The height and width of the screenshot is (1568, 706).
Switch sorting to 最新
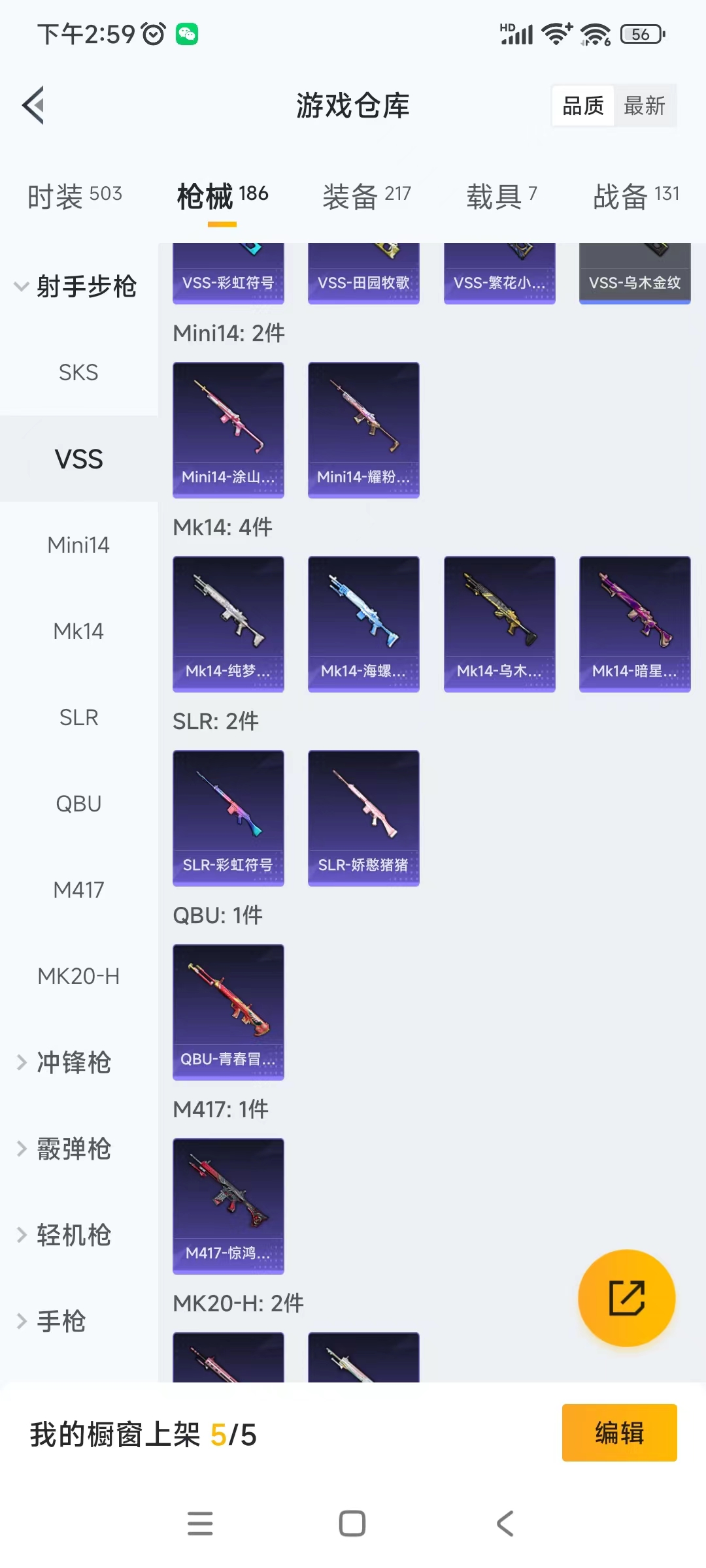(645, 106)
